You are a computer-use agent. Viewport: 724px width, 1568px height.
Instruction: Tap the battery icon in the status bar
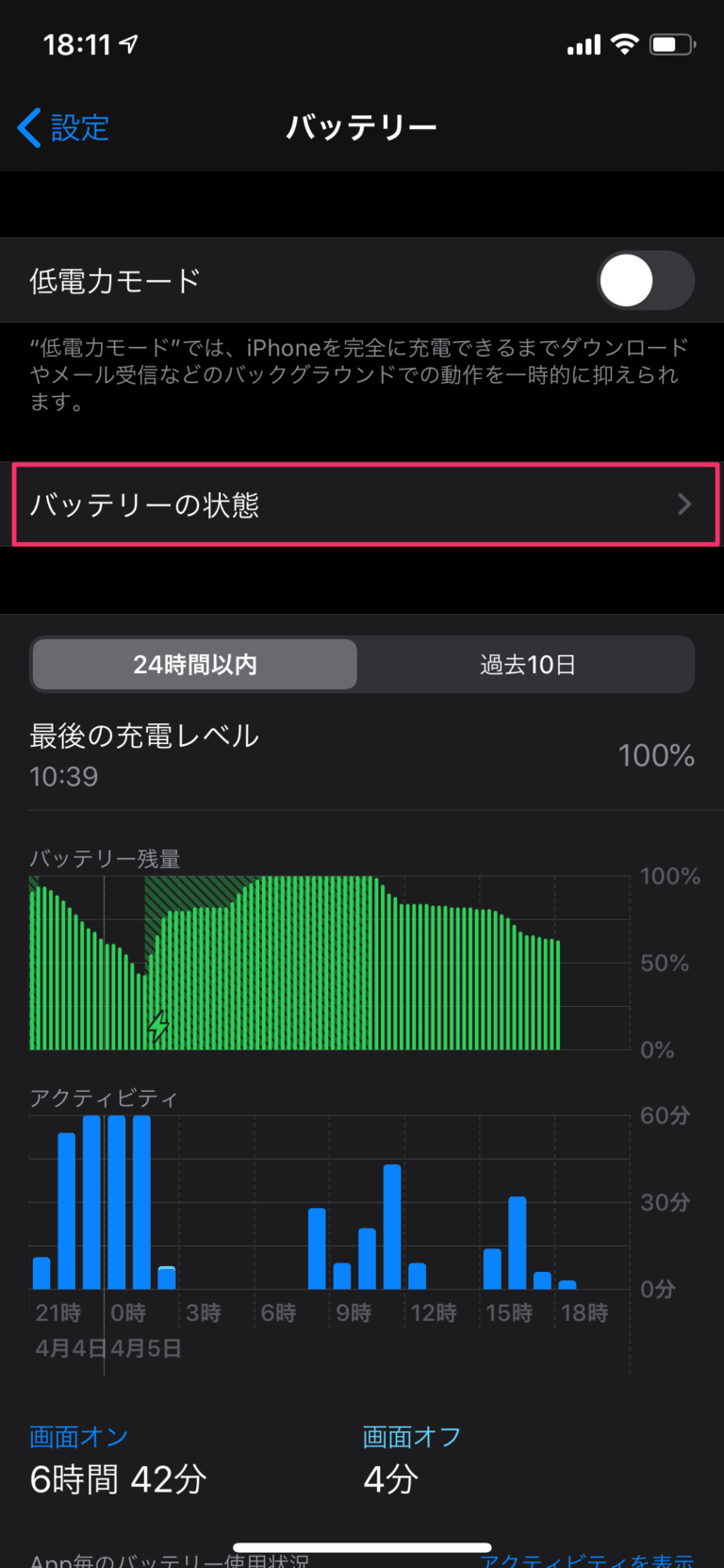click(x=672, y=43)
